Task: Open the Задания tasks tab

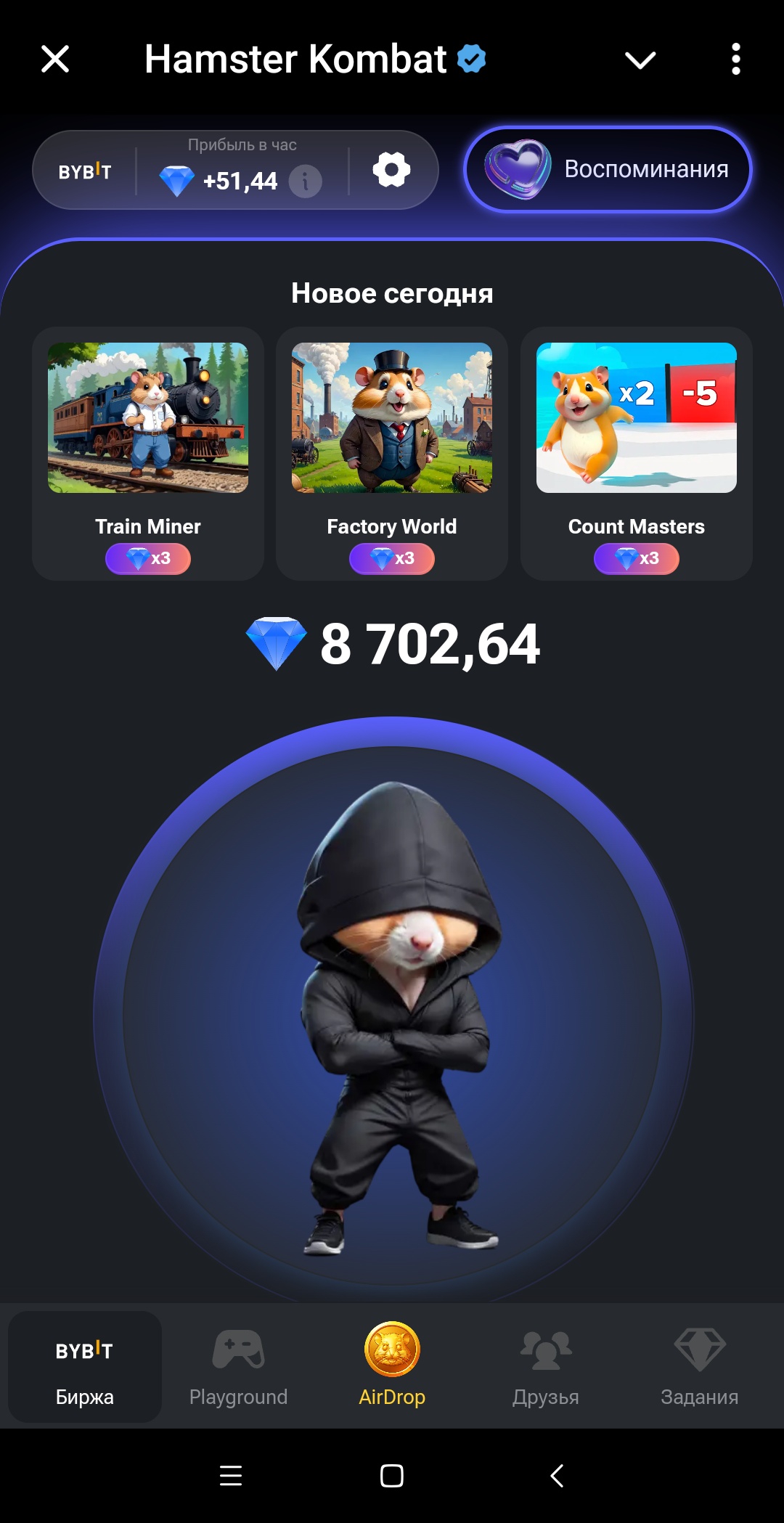Action: (700, 1367)
